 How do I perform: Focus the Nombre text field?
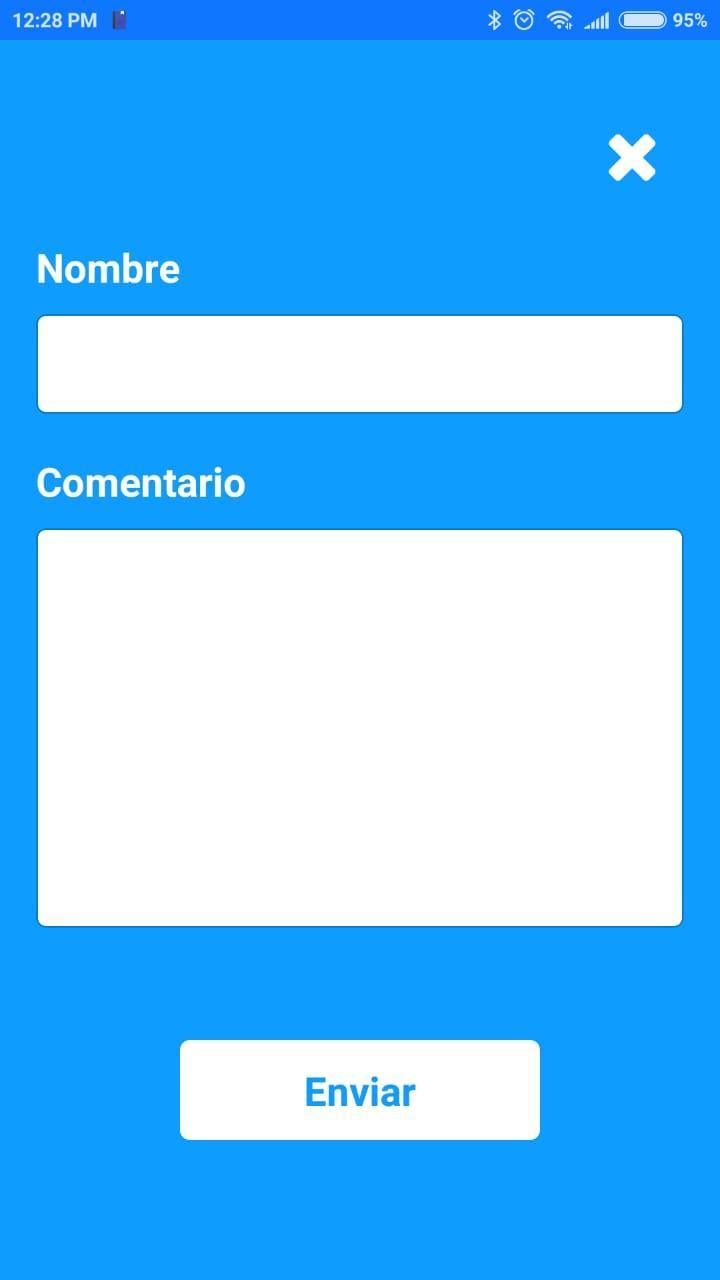(360, 364)
